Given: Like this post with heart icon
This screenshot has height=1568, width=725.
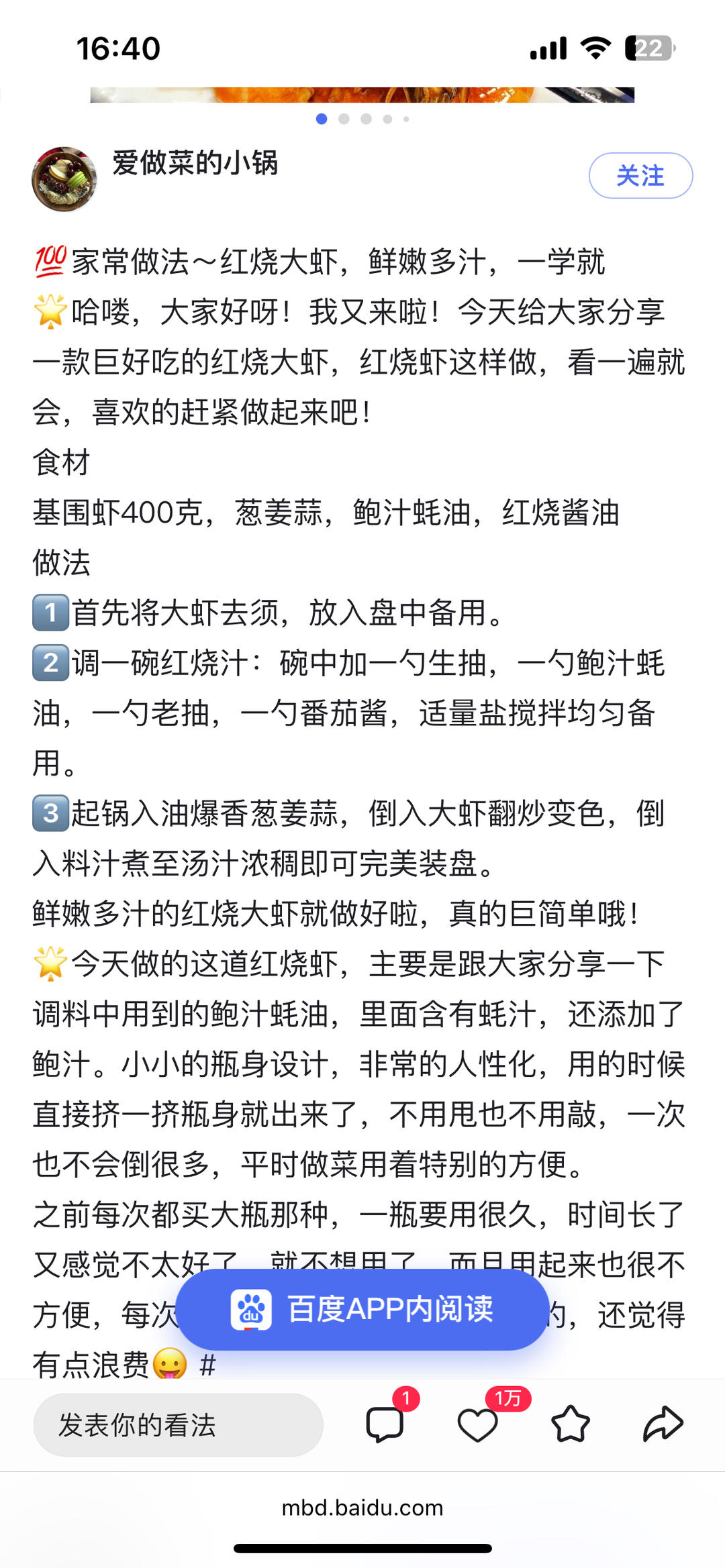Looking at the screenshot, I should coord(477,1424).
